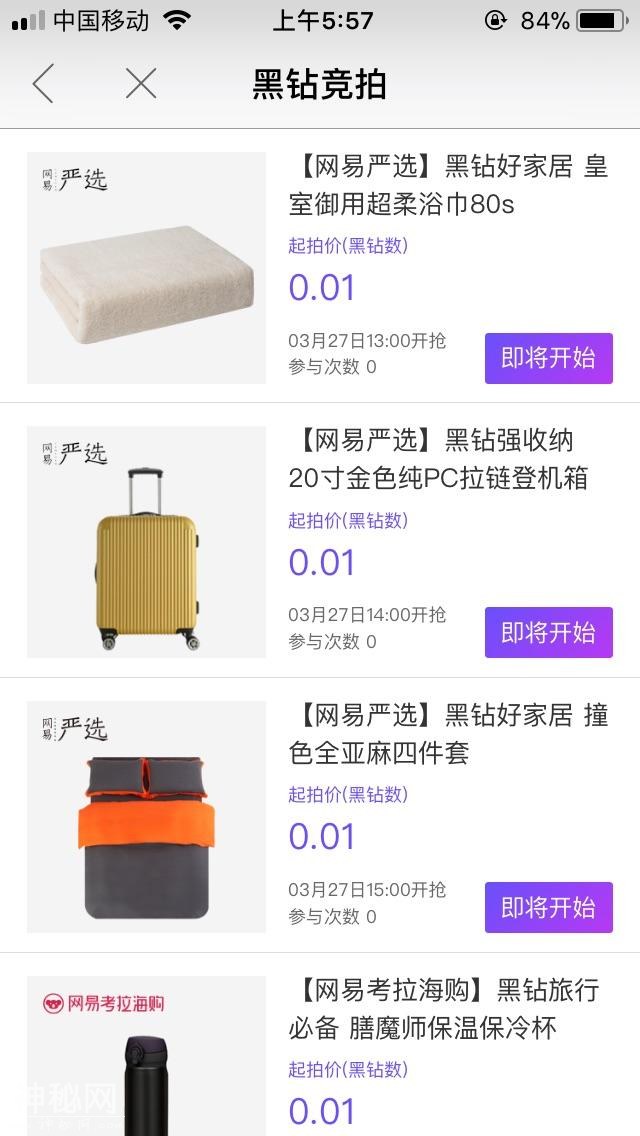The width and height of the screenshot is (640, 1136).
Task: Go back using the arrow icon
Action: click(42, 84)
